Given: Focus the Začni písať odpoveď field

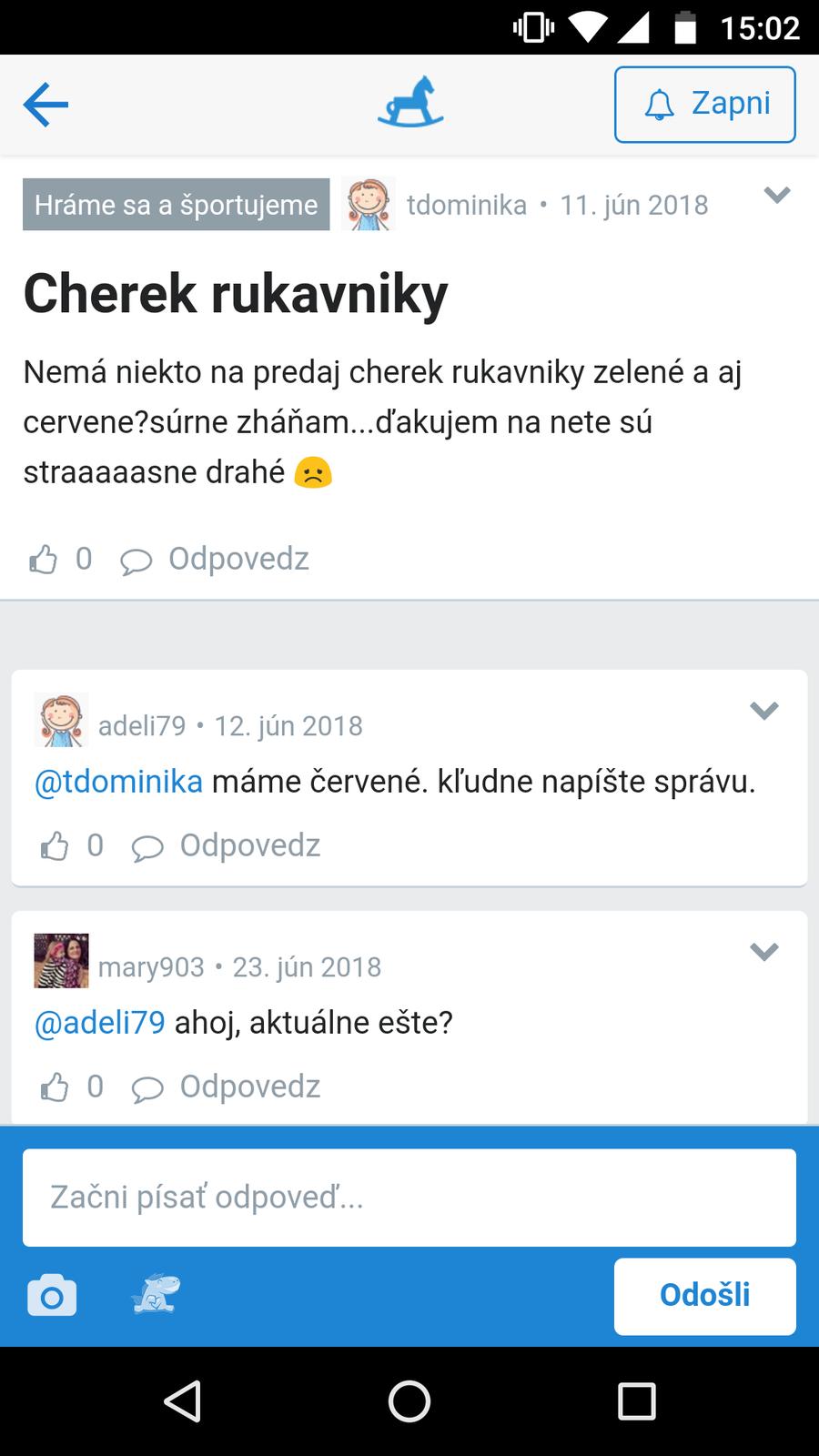Looking at the screenshot, I should point(409,1198).
